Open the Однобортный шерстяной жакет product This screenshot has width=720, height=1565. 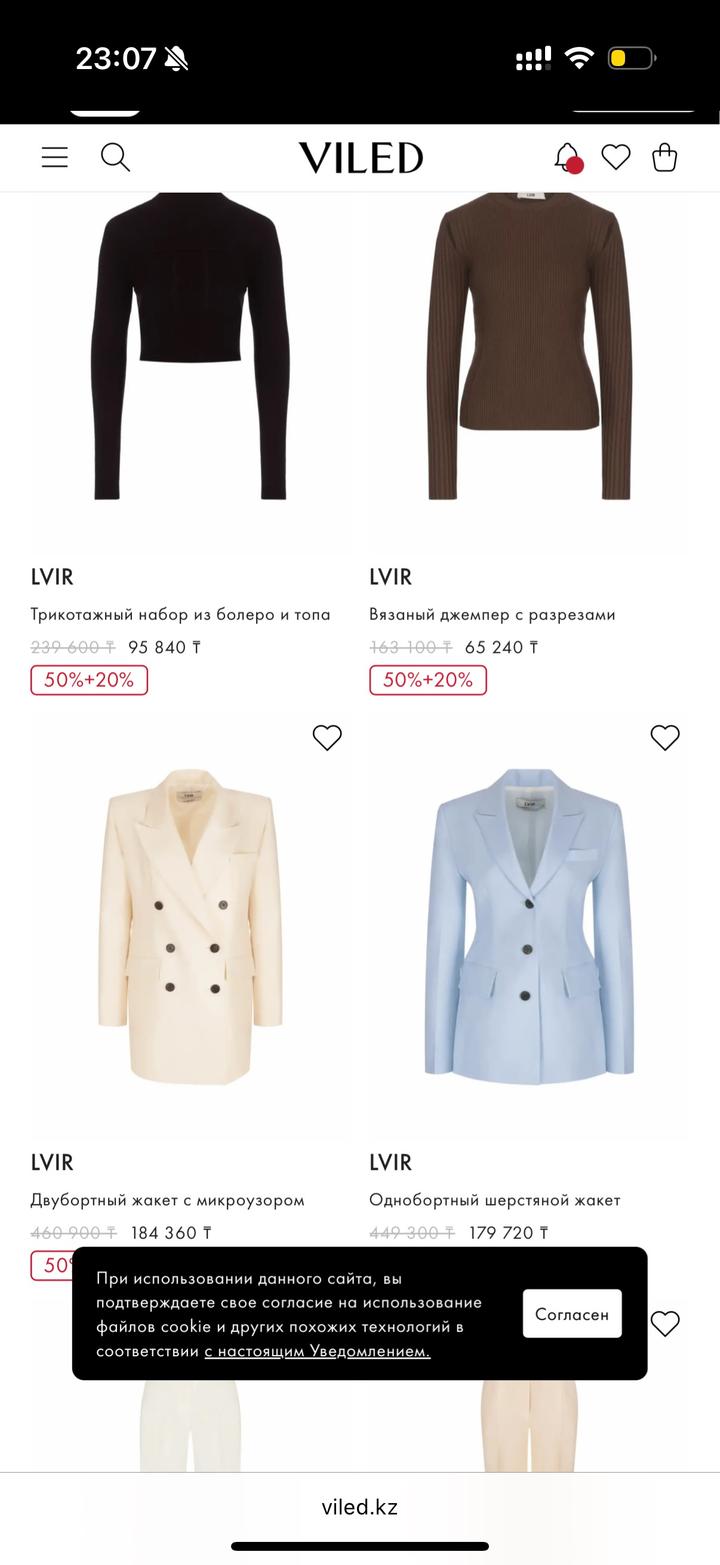point(495,1199)
